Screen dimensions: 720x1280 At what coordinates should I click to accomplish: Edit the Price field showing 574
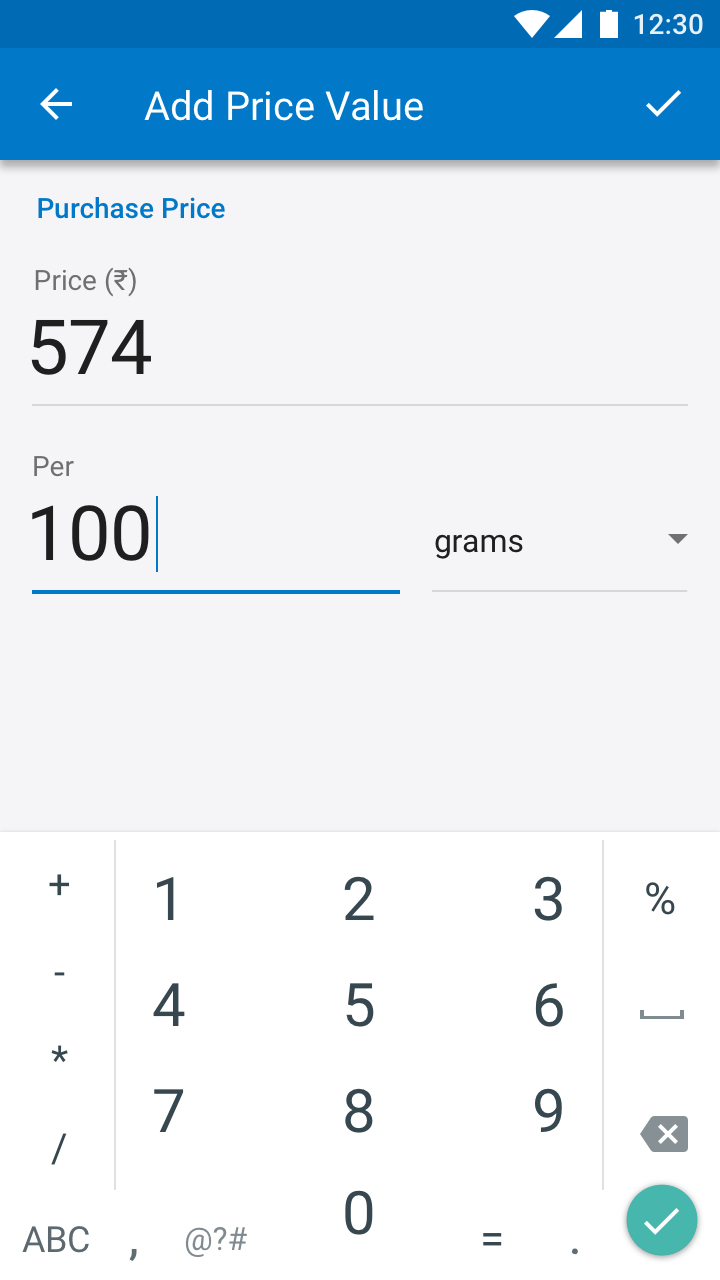coord(360,349)
